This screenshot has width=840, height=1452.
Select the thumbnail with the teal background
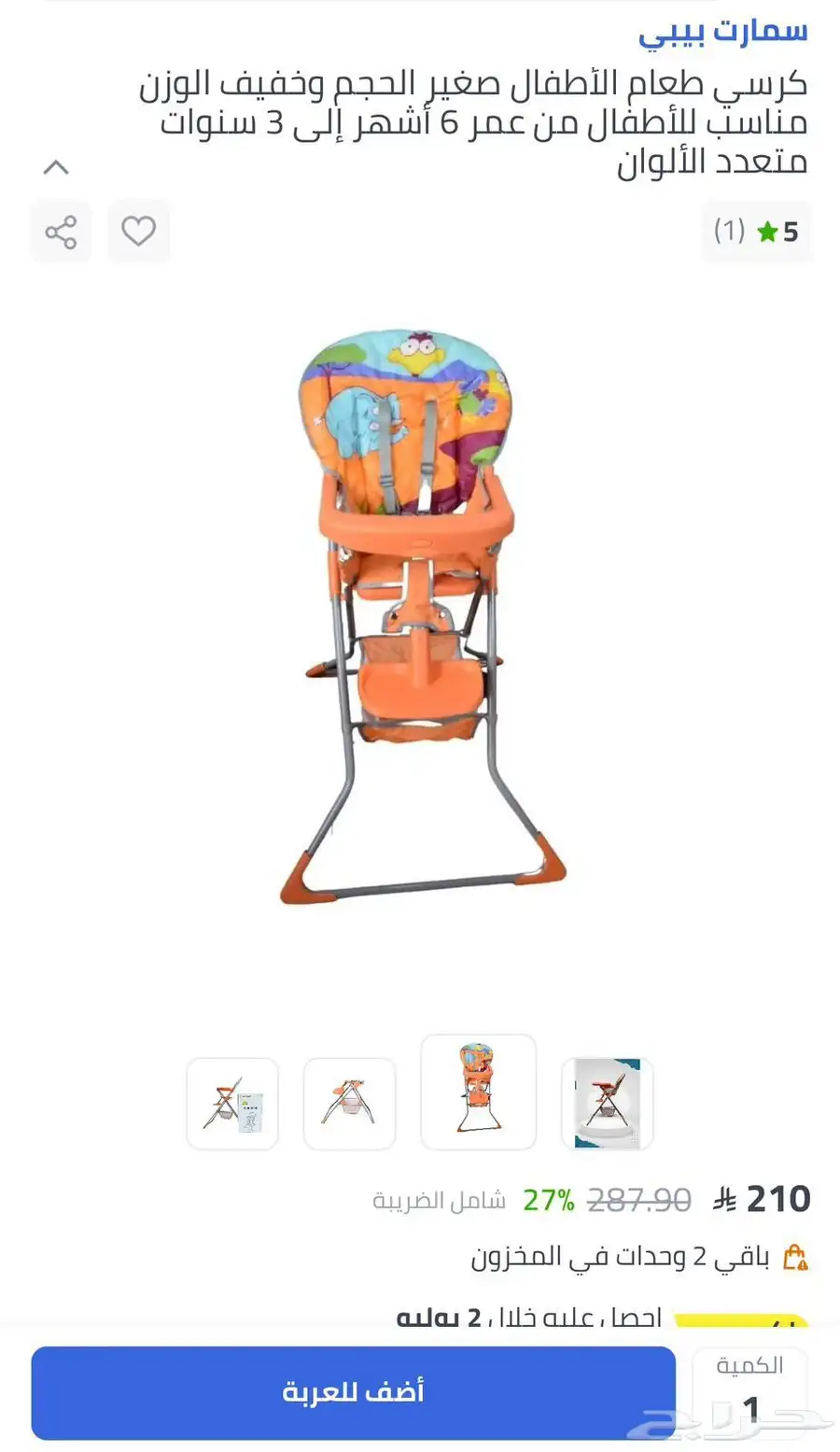tap(607, 1104)
